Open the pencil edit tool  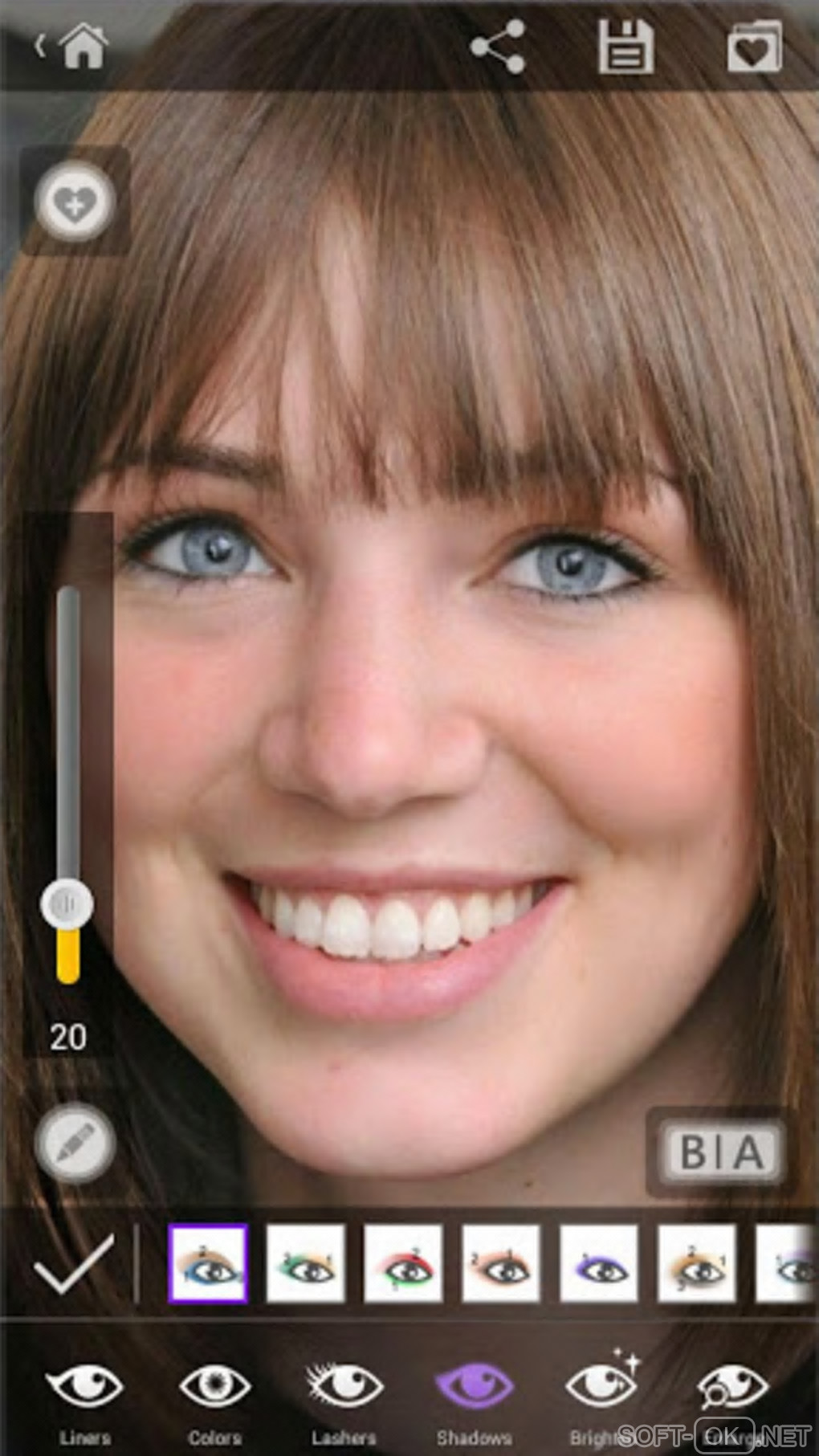click(x=75, y=1143)
